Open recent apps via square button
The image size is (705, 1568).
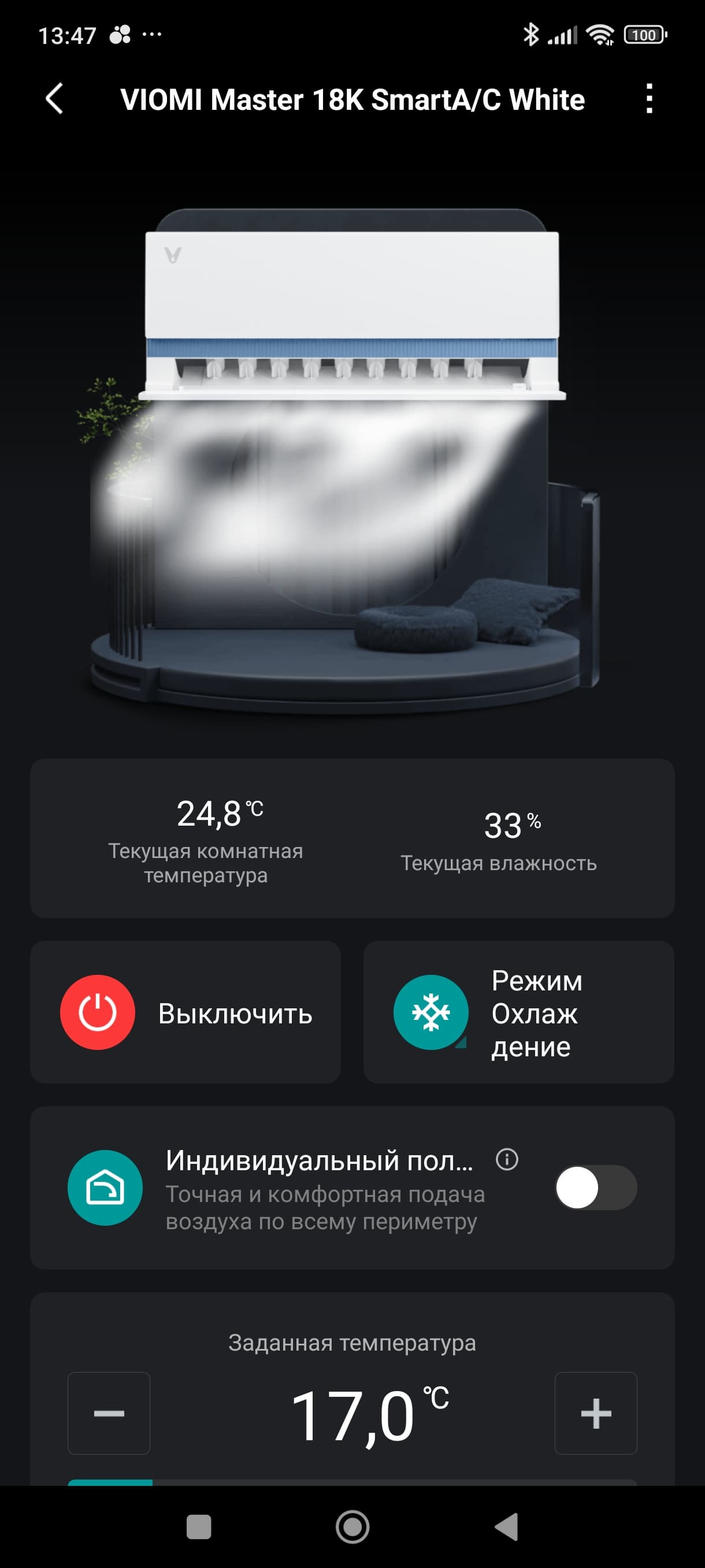(199, 1527)
